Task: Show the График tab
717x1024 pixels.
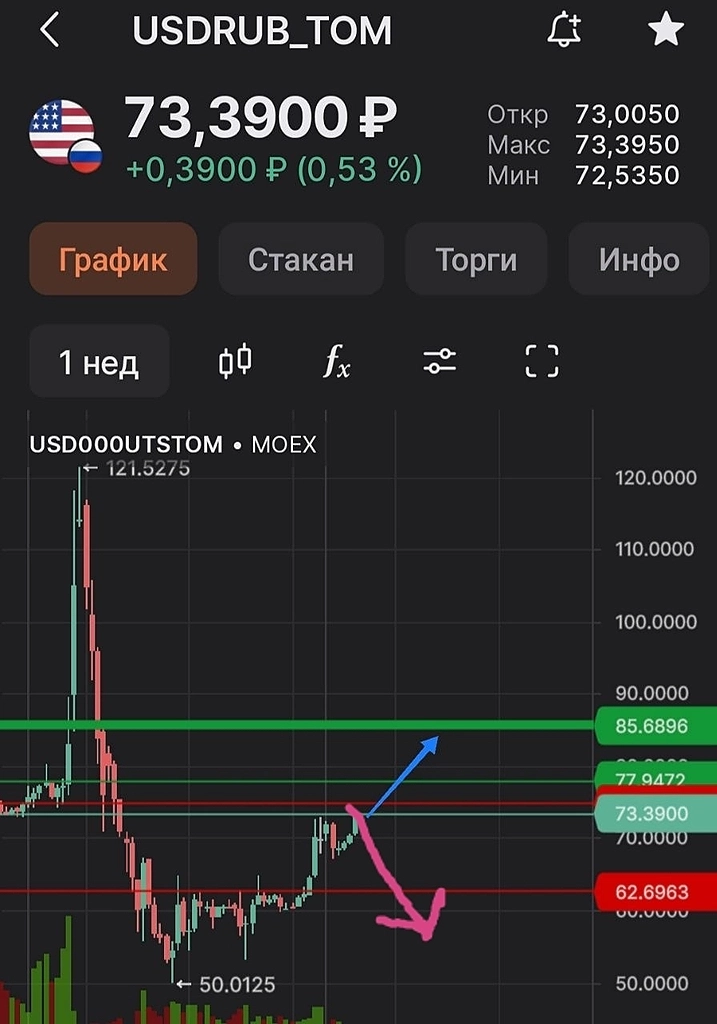Action: [113, 260]
